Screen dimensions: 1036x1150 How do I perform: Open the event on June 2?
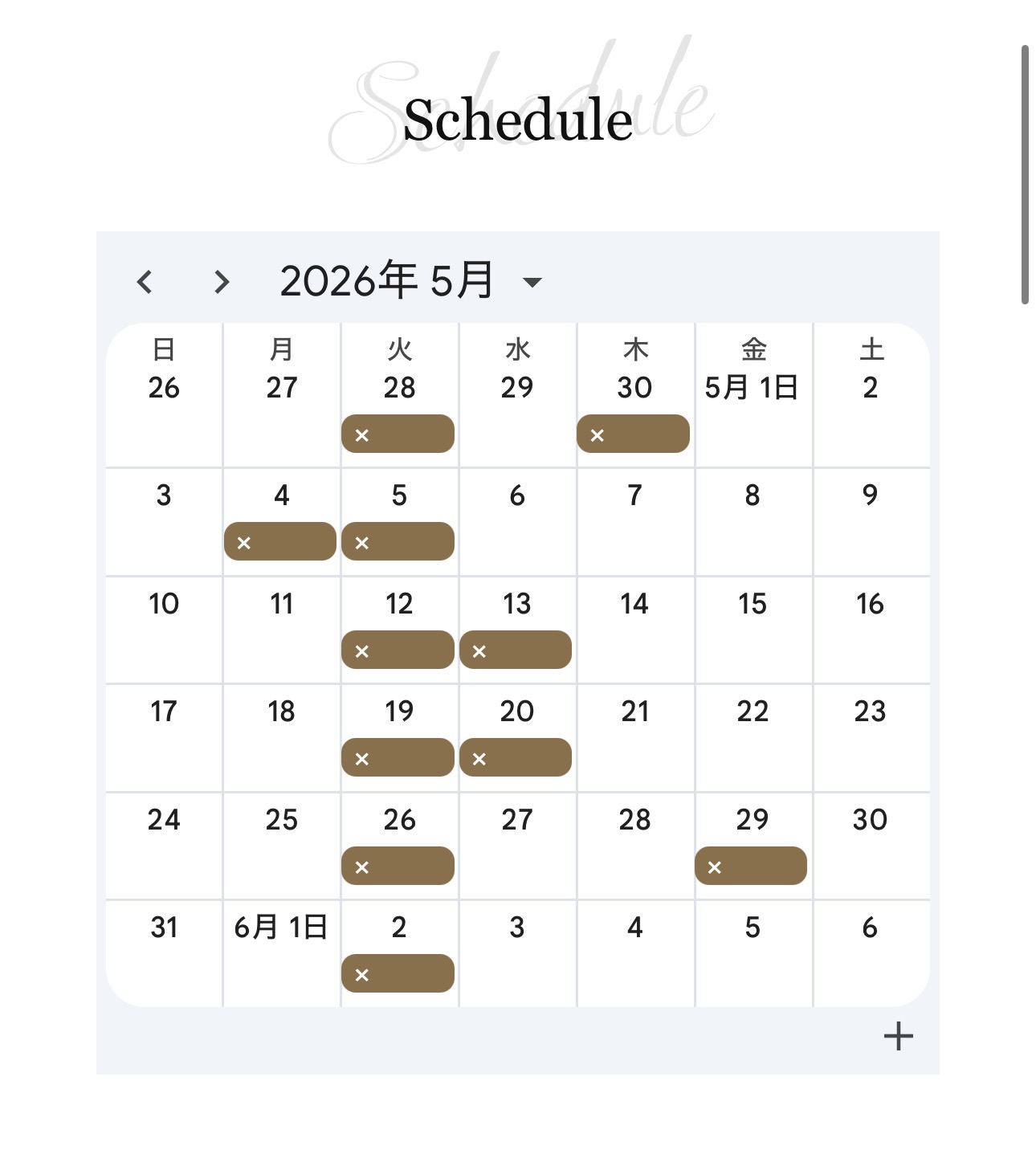point(398,974)
